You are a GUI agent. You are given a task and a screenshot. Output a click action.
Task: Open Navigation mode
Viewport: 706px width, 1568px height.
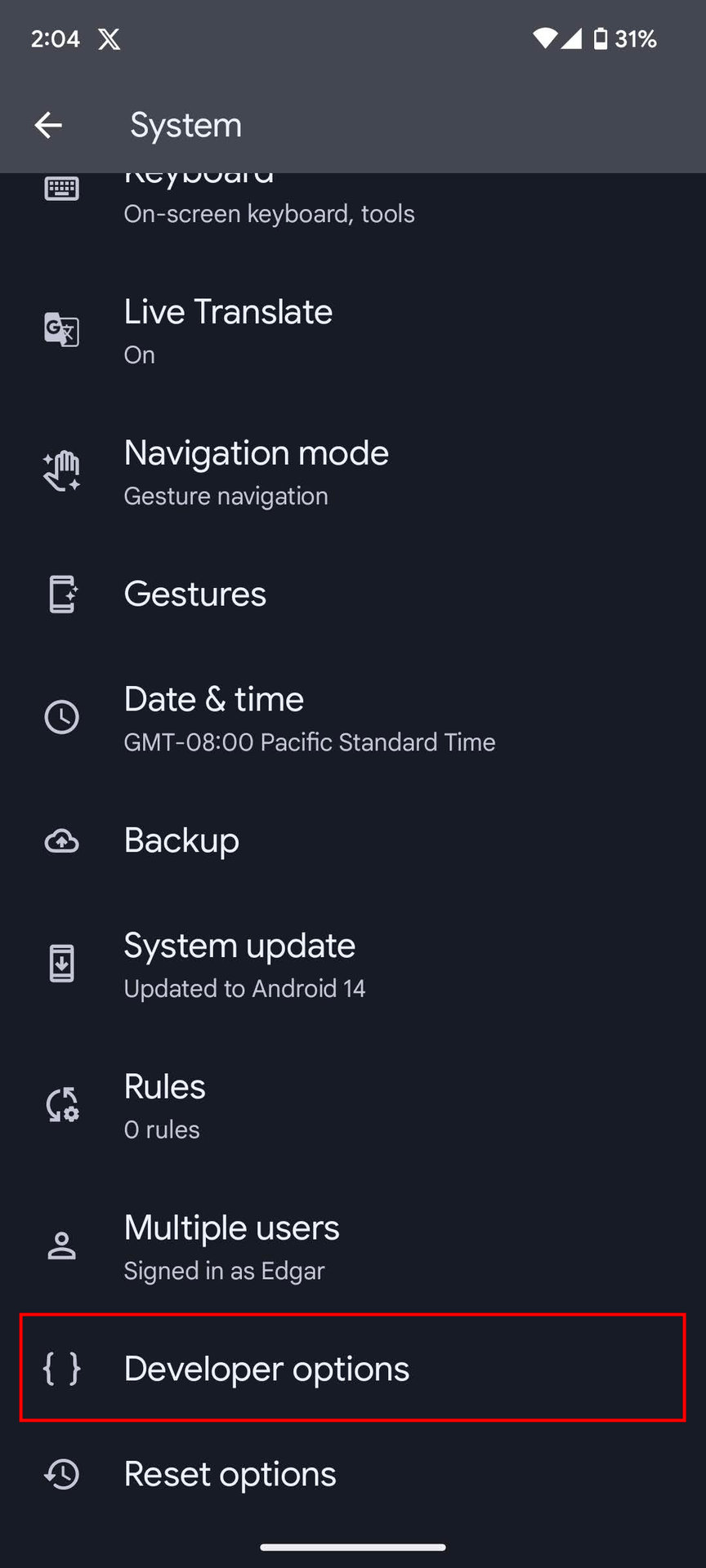pyautogui.click(x=256, y=472)
